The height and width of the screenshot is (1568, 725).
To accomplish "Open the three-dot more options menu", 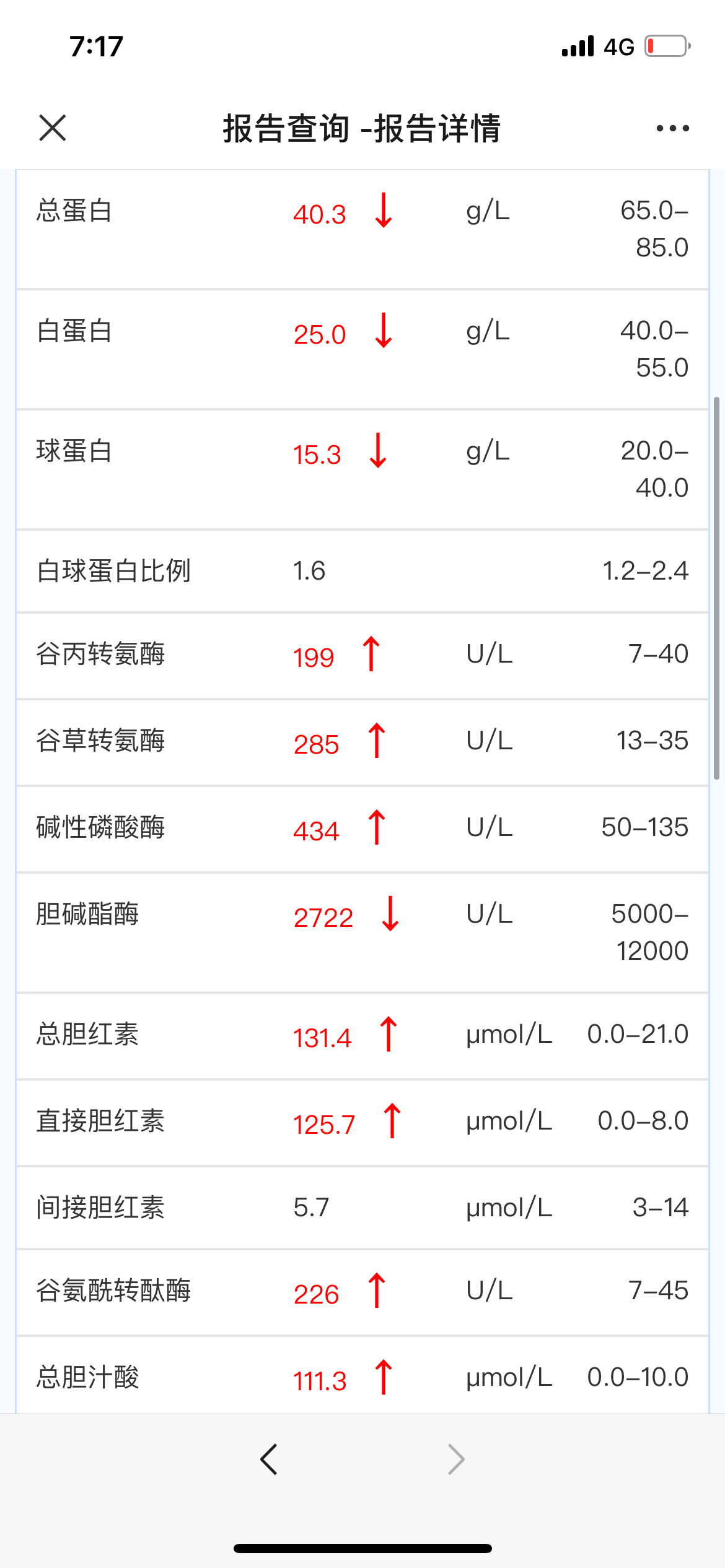I will 672,128.
